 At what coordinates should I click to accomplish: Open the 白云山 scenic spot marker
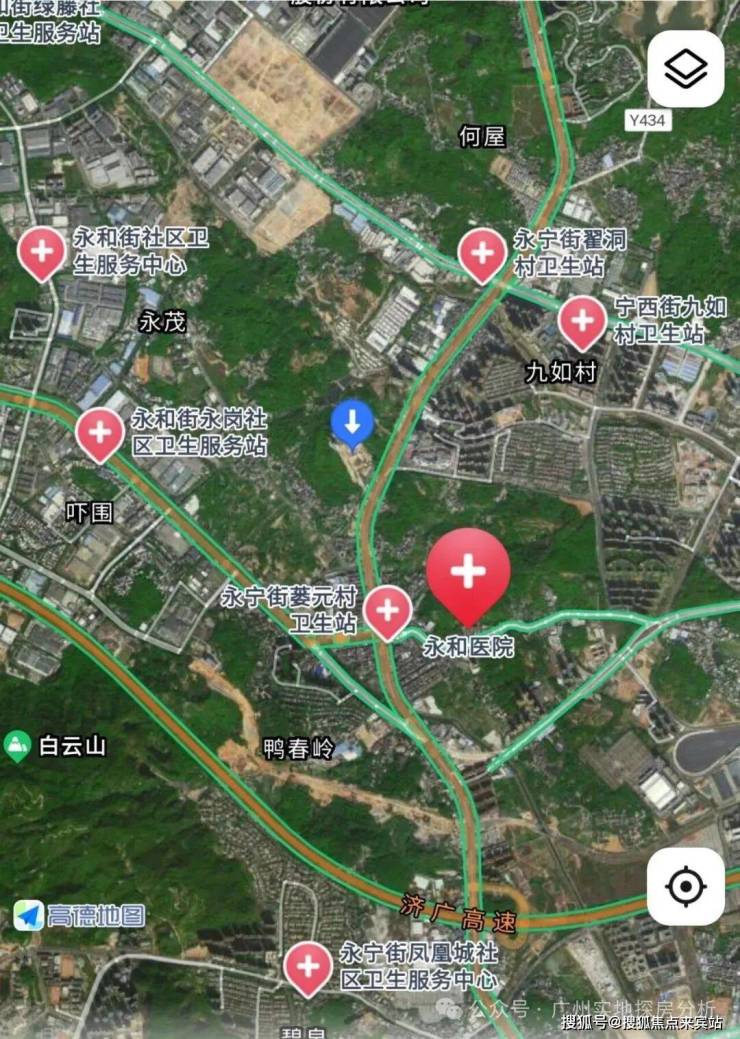point(17,745)
